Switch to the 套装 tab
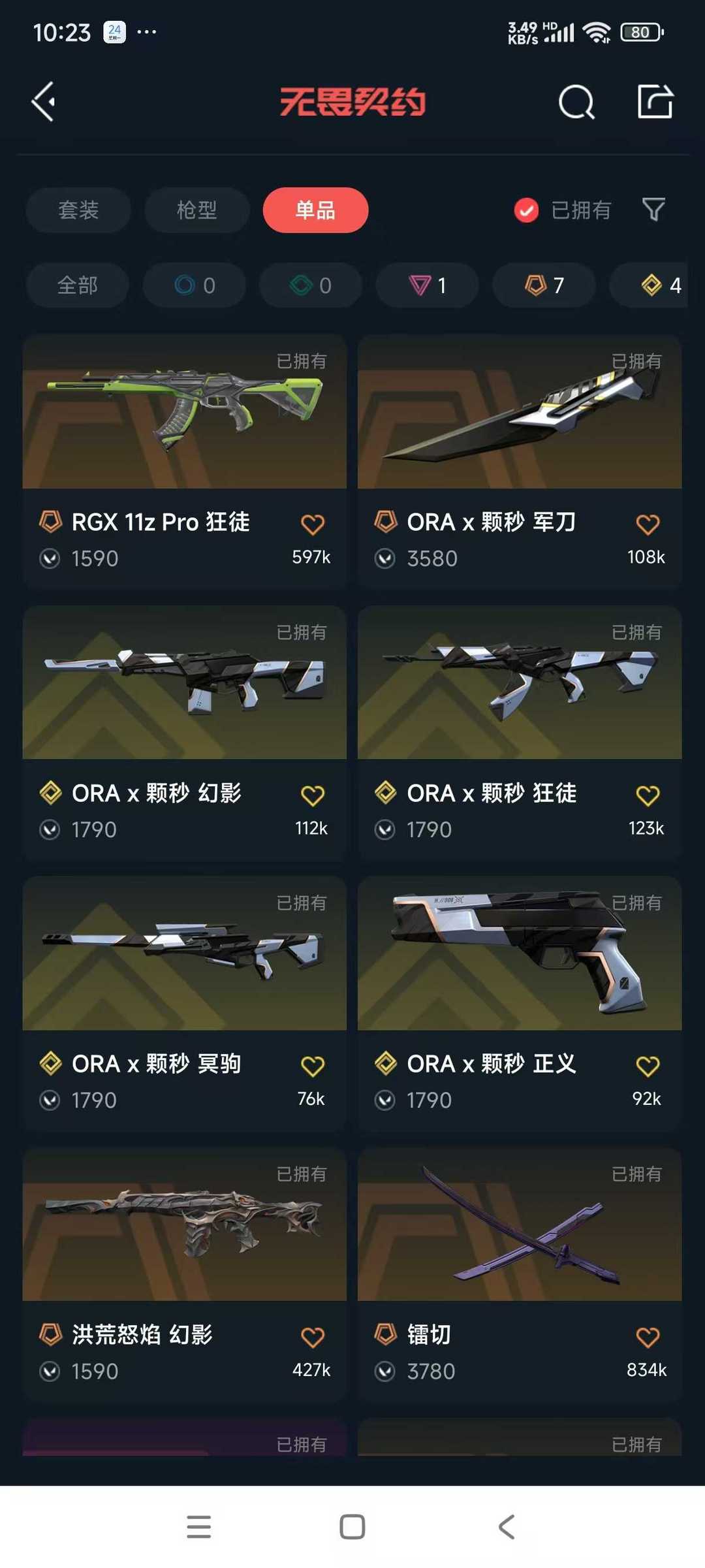The width and height of the screenshot is (705, 1568). point(78,210)
